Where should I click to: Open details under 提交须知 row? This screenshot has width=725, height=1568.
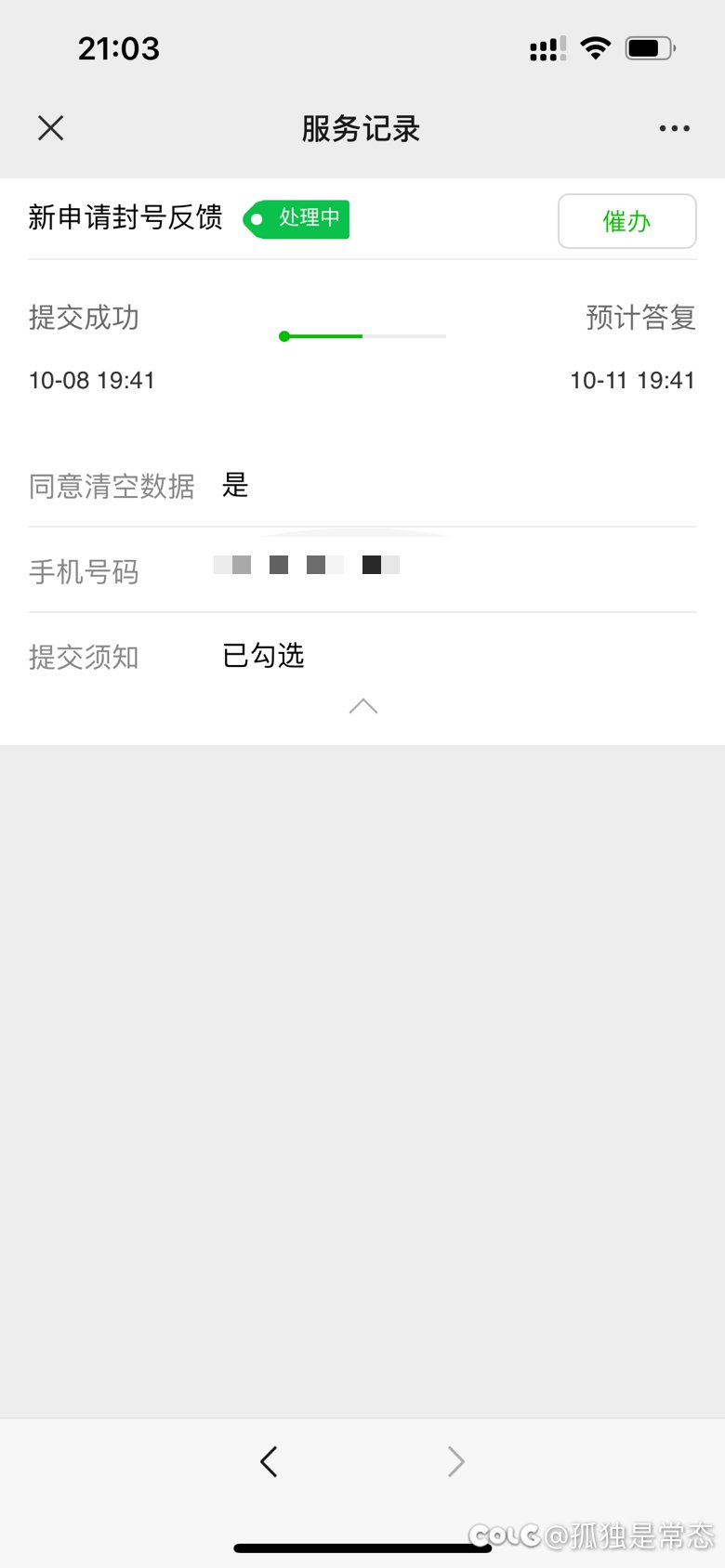click(x=84, y=658)
